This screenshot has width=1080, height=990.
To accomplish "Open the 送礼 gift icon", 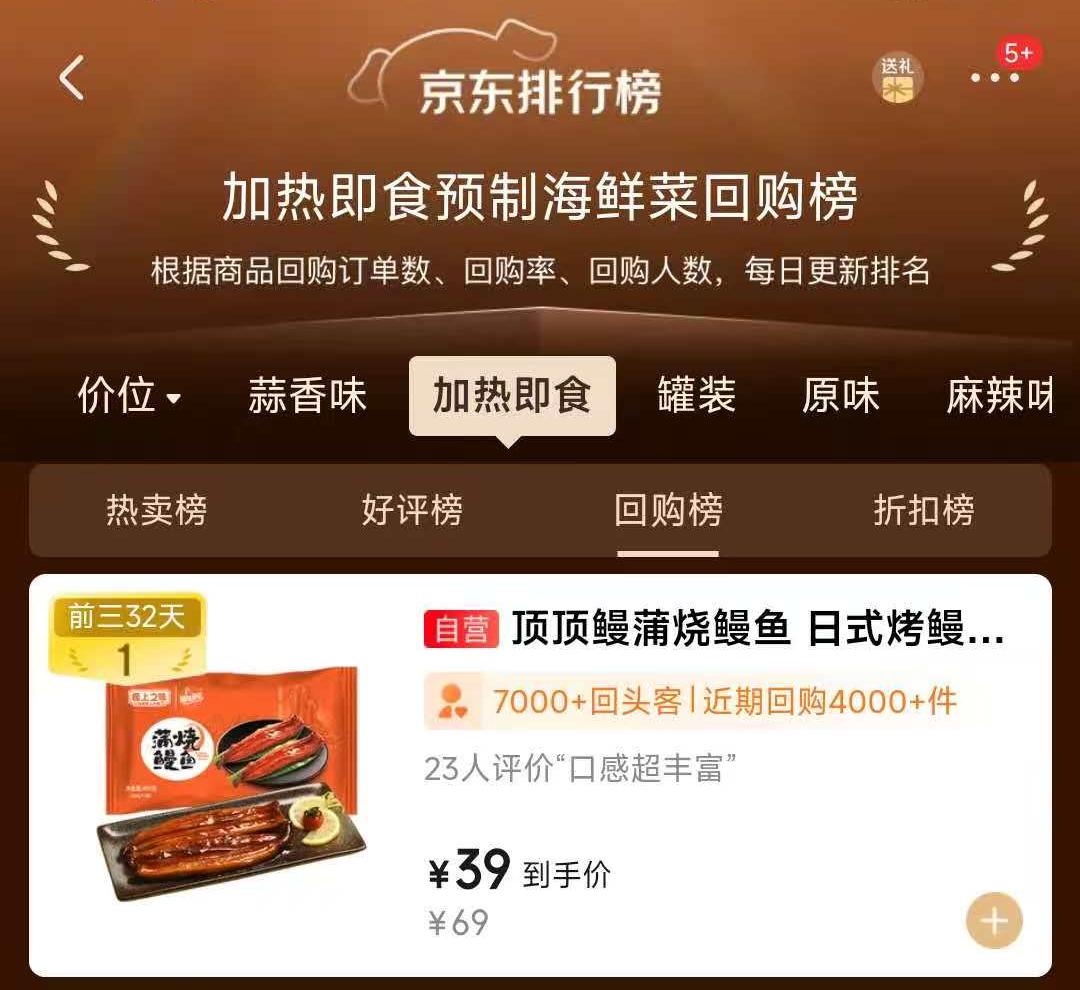I will pos(897,78).
